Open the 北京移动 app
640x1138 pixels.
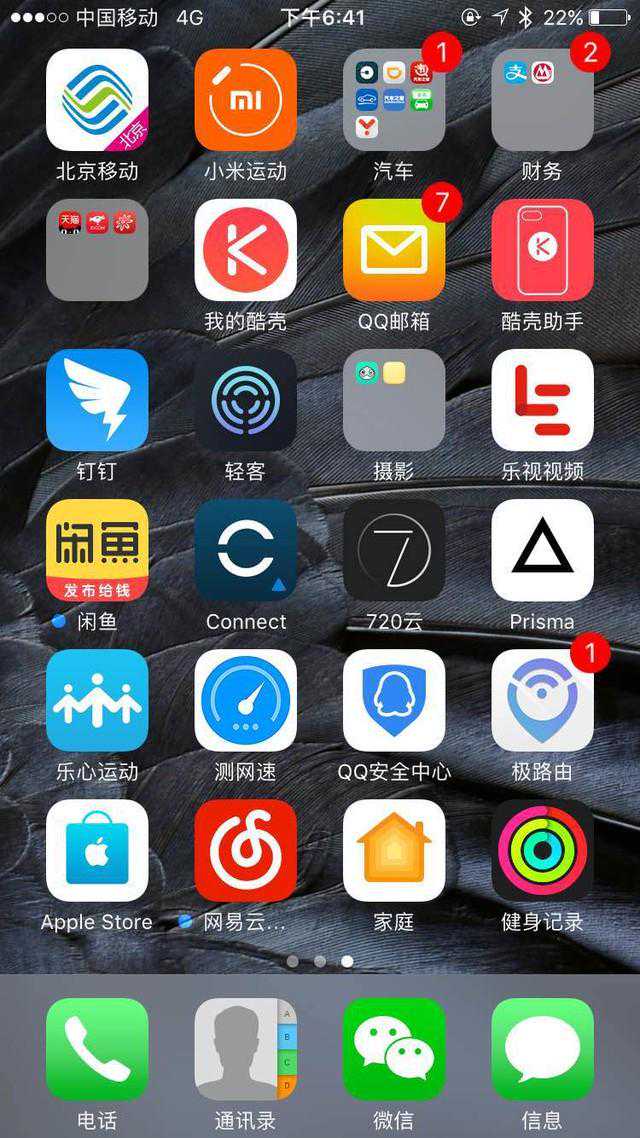click(x=97, y=100)
